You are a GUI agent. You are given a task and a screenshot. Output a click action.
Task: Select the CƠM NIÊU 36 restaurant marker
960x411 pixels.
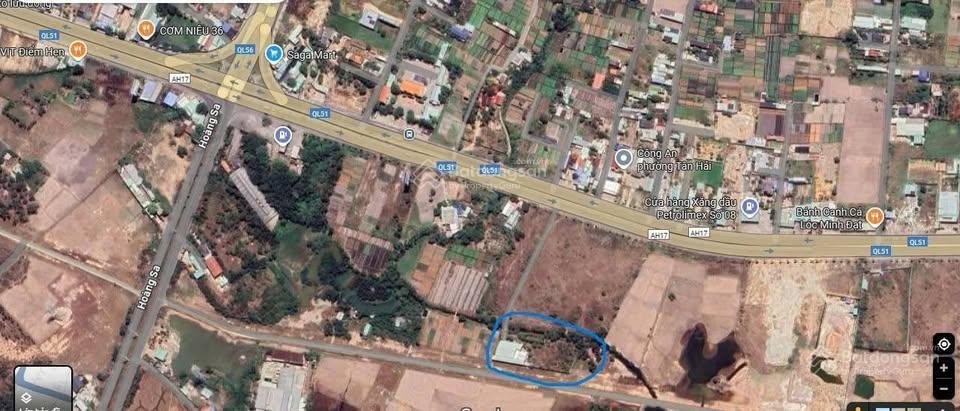click(x=147, y=28)
